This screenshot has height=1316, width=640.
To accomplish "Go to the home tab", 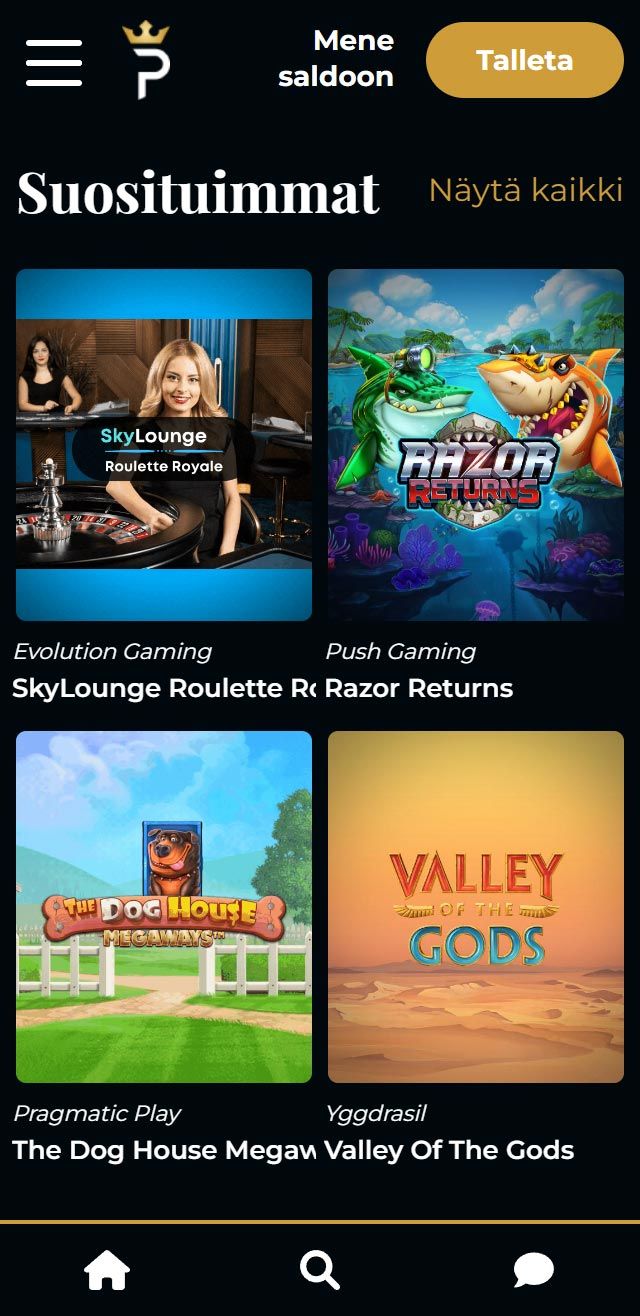I will tap(107, 1271).
